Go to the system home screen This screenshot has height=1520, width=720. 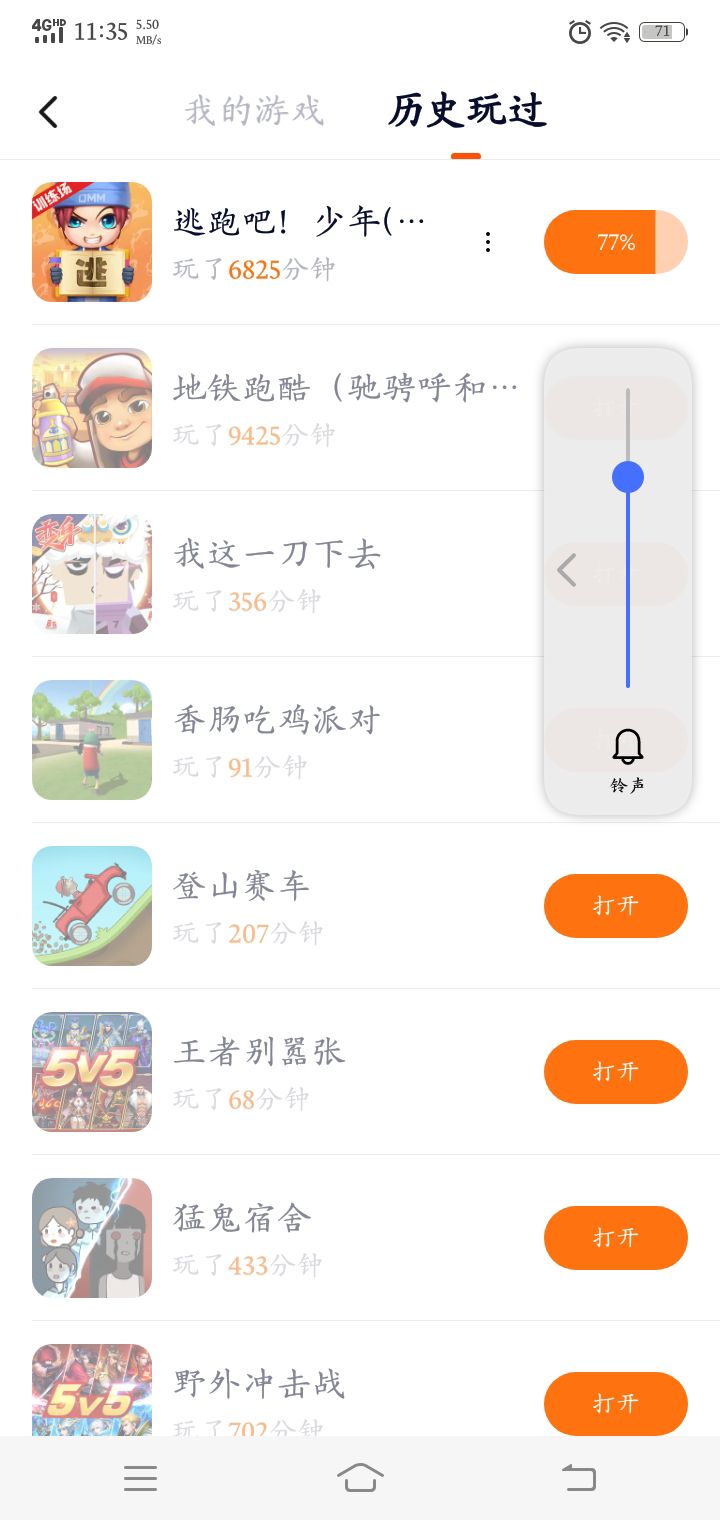[360, 1478]
